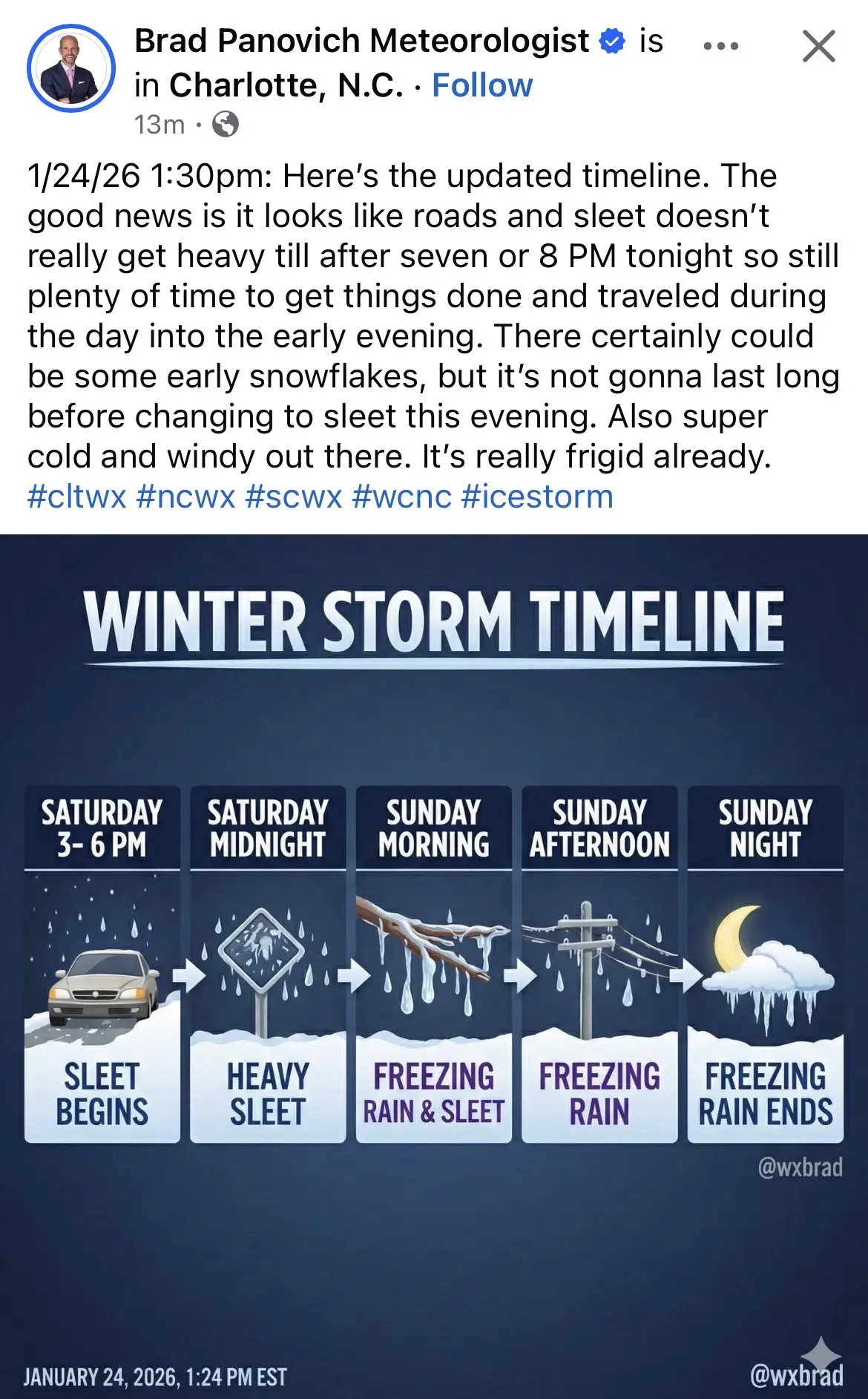Open the #cltwx hashtag
This screenshot has width=868, height=1399.
coord(76,497)
